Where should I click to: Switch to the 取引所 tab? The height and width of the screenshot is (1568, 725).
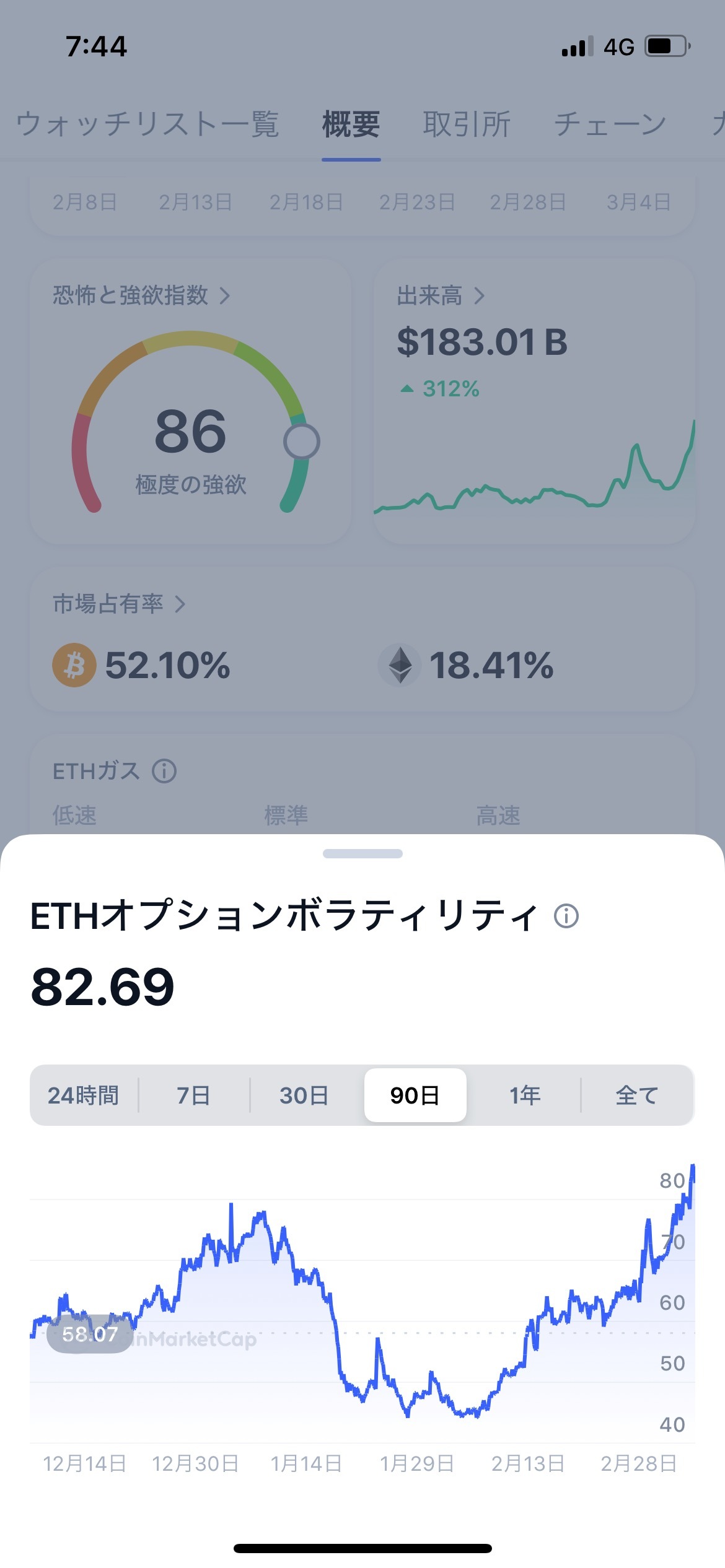[x=467, y=124]
